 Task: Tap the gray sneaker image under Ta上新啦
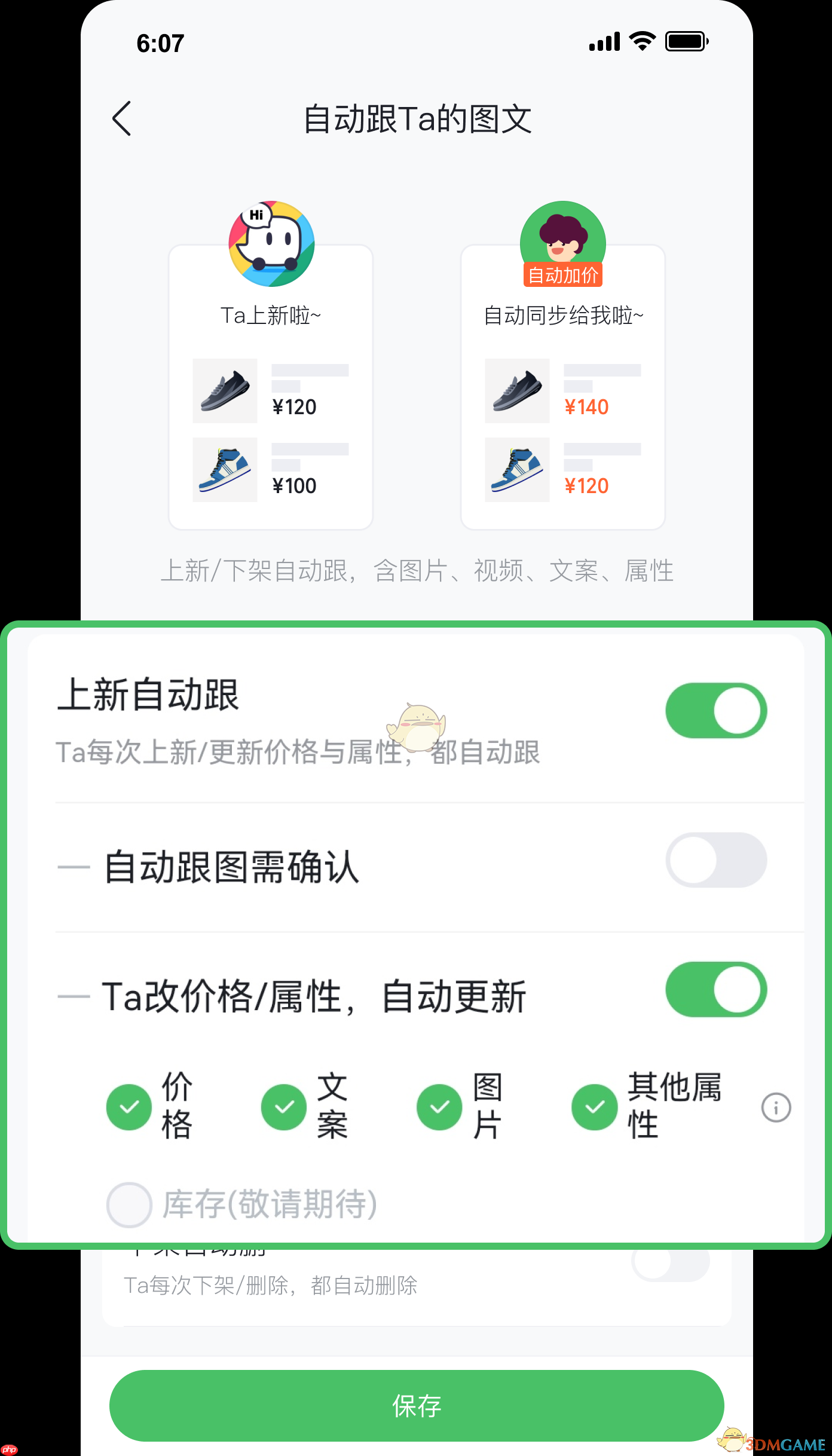tap(224, 390)
